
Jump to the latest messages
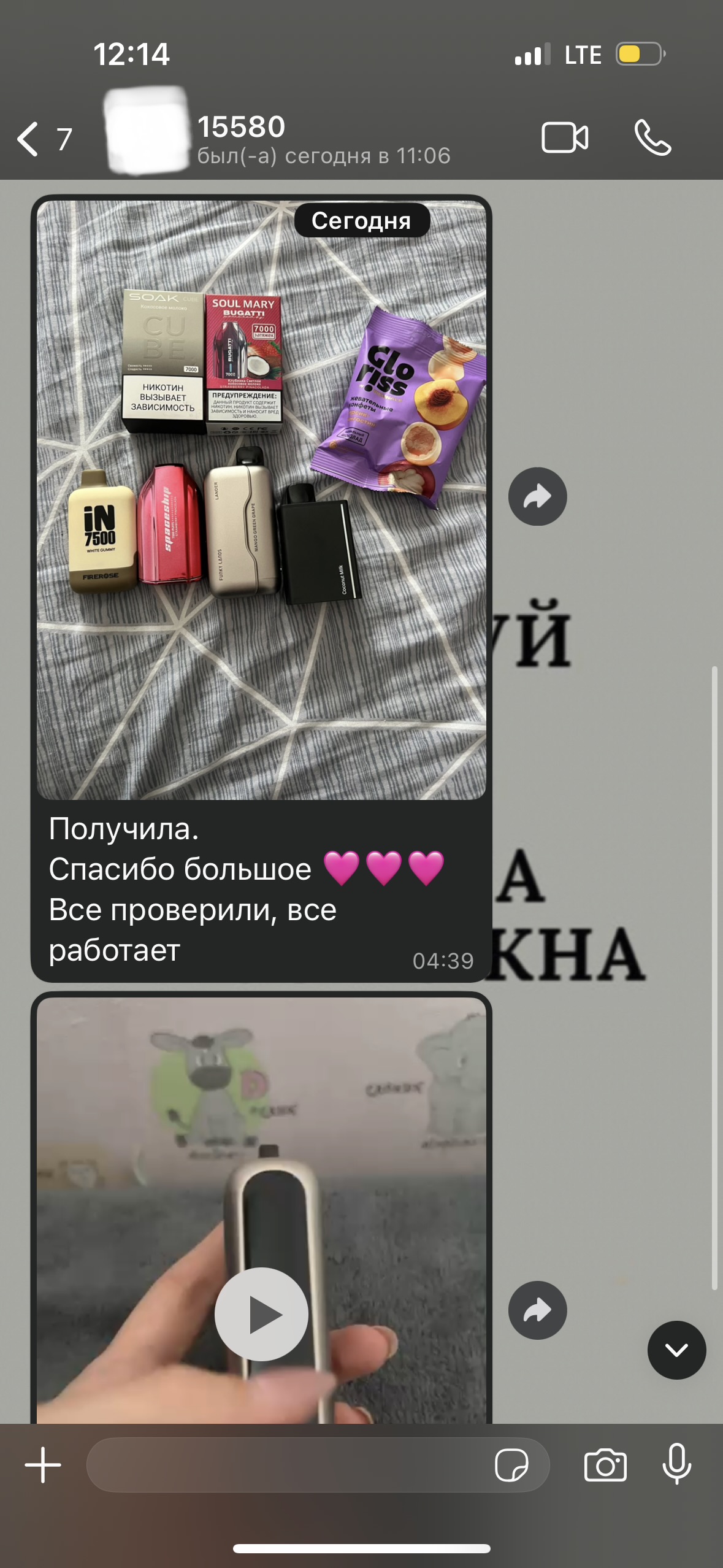[676, 1350]
